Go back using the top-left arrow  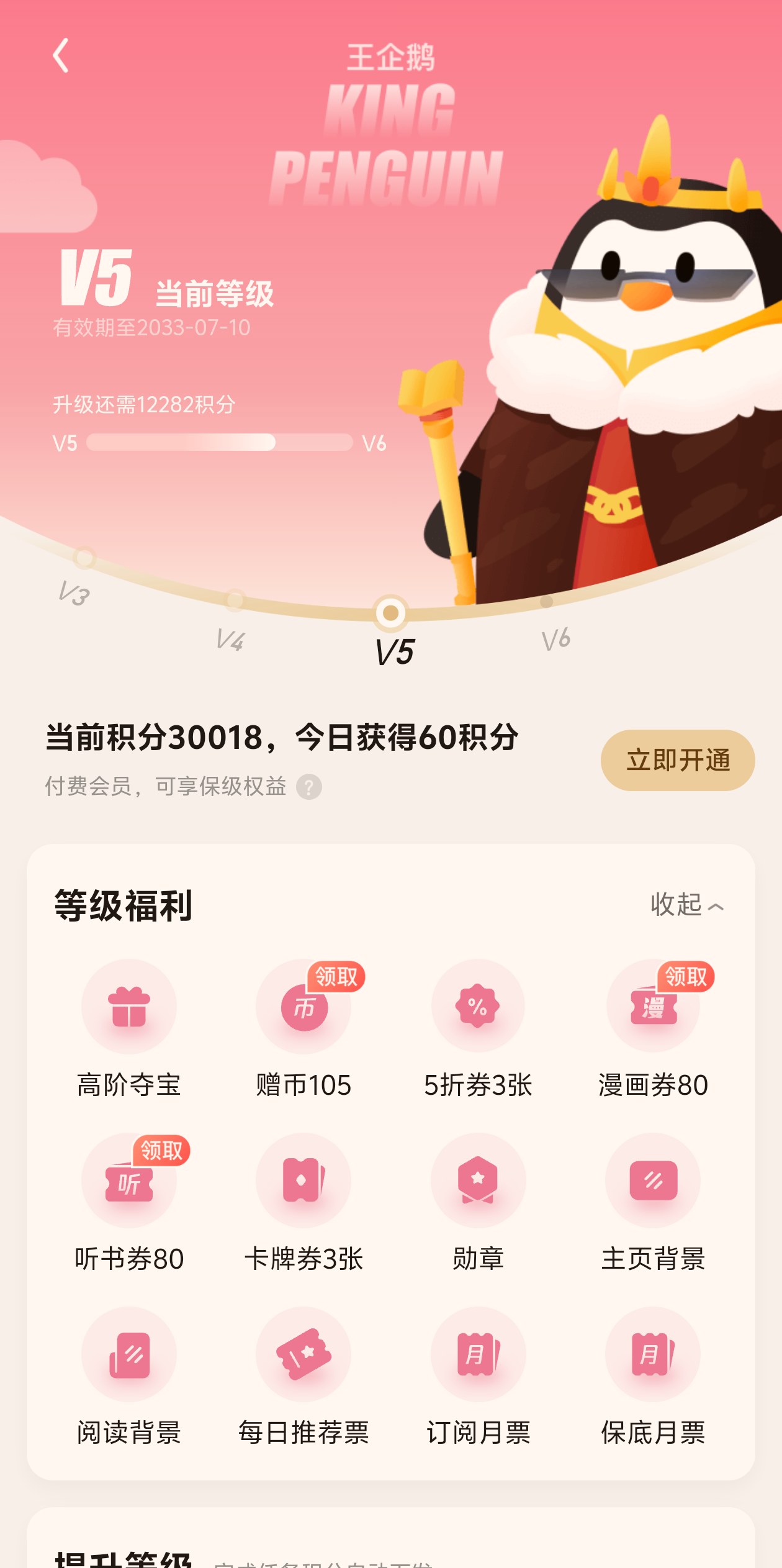click(61, 56)
